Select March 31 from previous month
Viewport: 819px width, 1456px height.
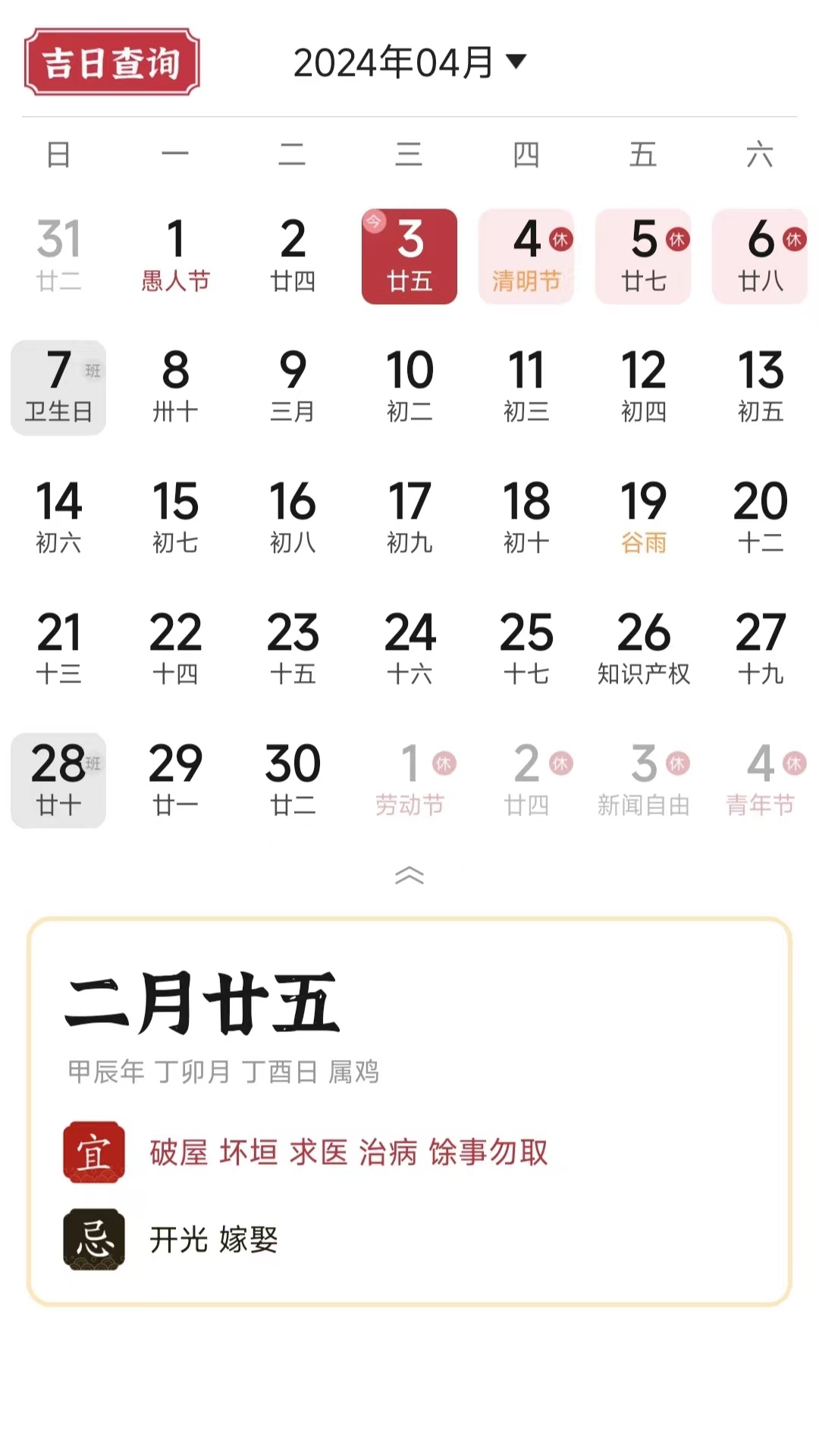(58, 256)
